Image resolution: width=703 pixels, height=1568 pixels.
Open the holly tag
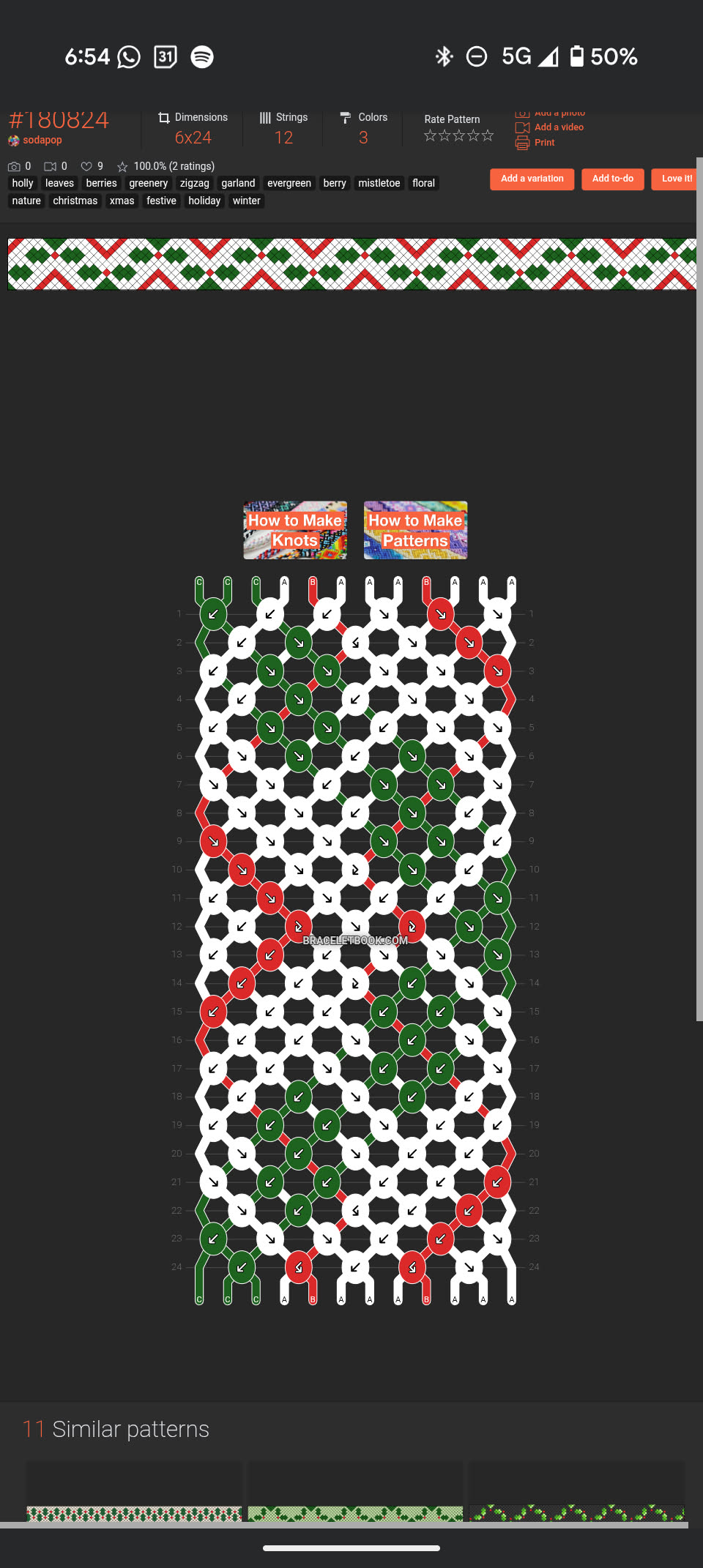click(x=23, y=183)
